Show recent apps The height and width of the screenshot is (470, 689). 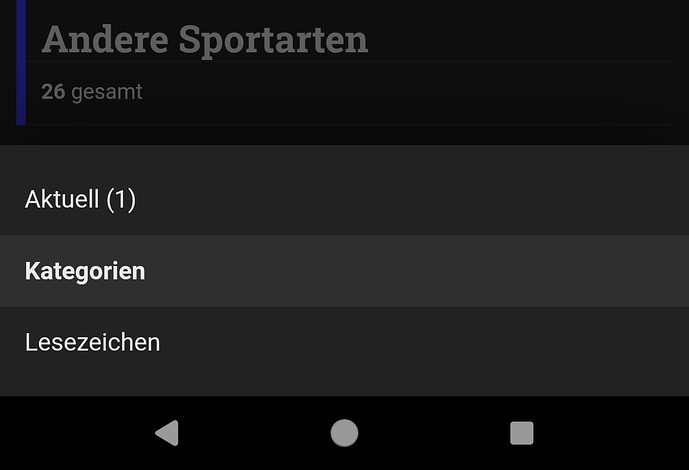pos(521,433)
